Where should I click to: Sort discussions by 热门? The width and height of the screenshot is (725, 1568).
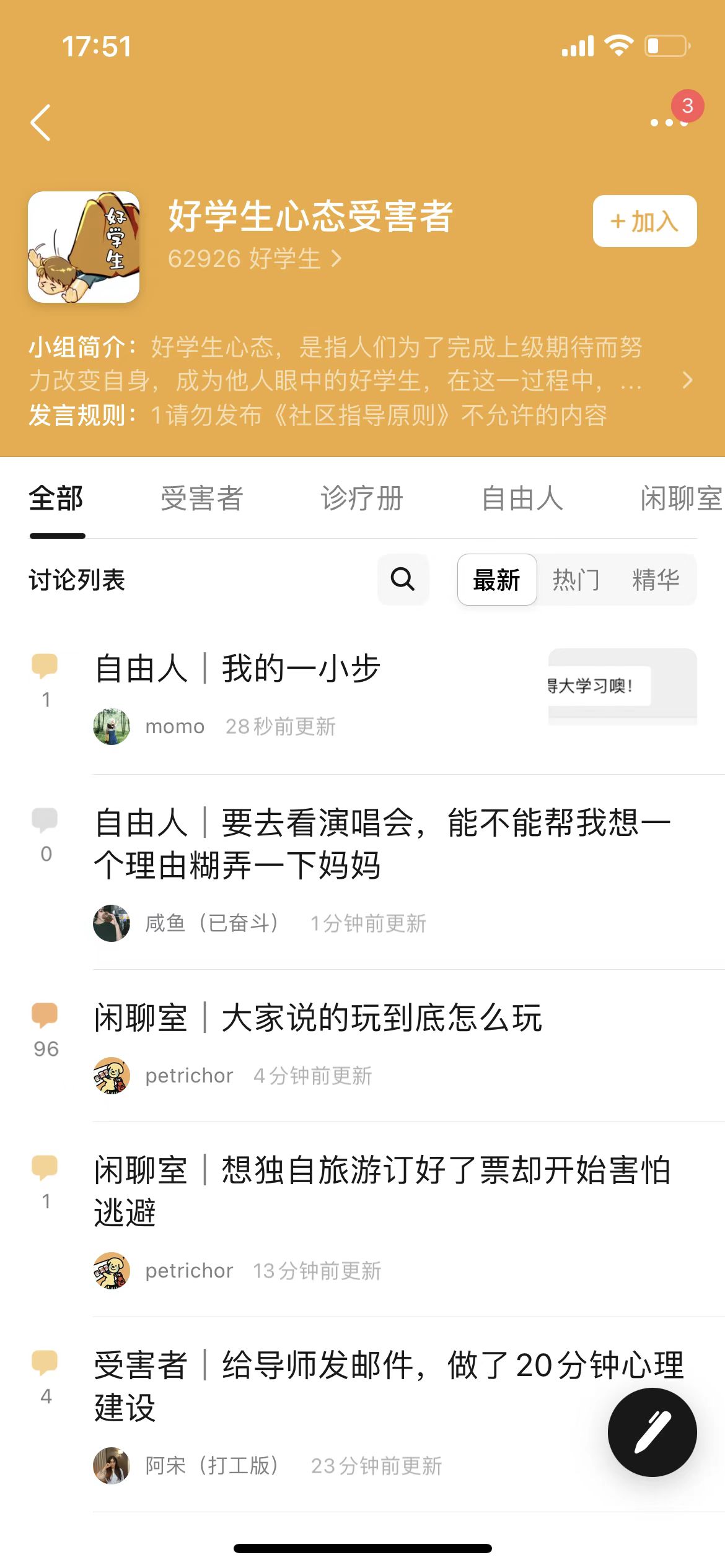pyautogui.click(x=576, y=580)
